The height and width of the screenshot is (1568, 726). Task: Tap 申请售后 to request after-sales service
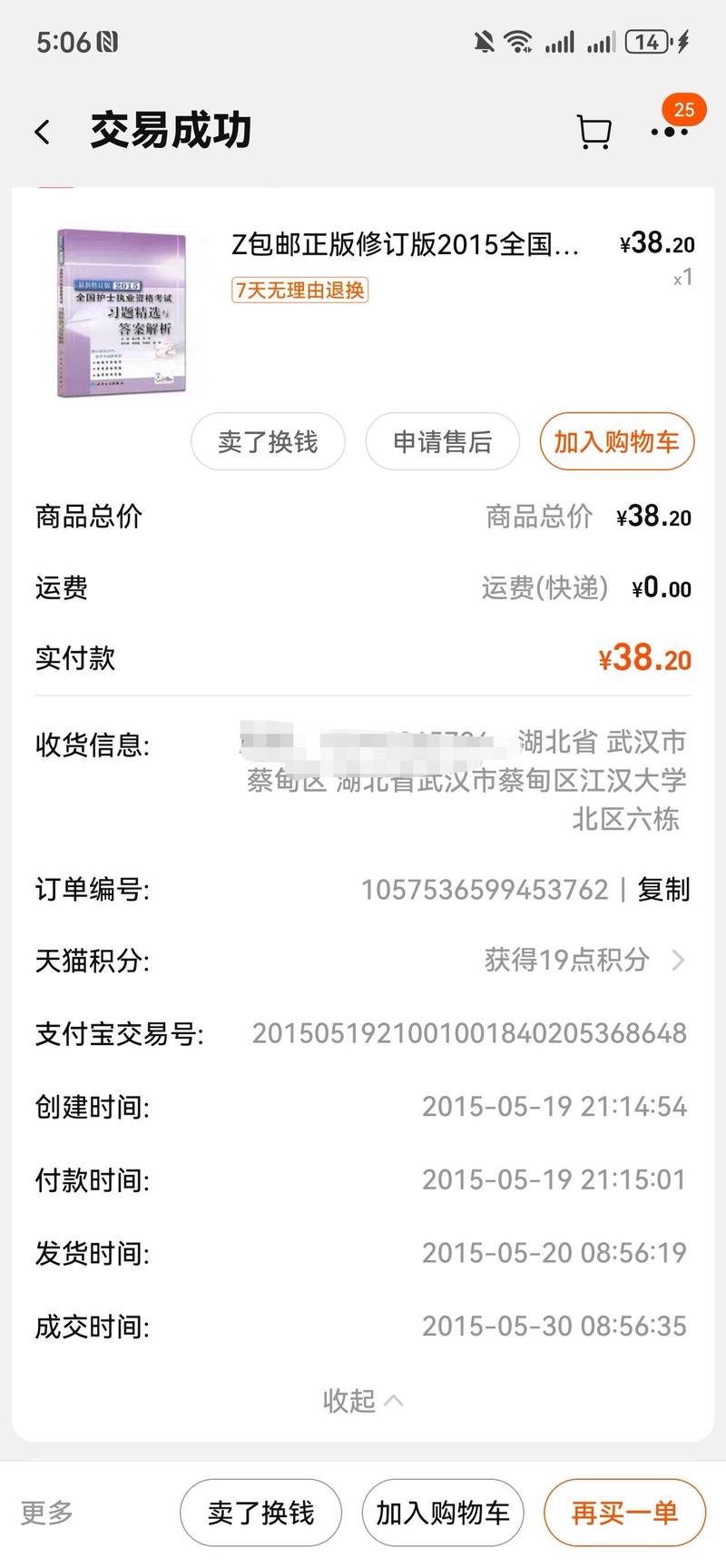click(x=442, y=442)
